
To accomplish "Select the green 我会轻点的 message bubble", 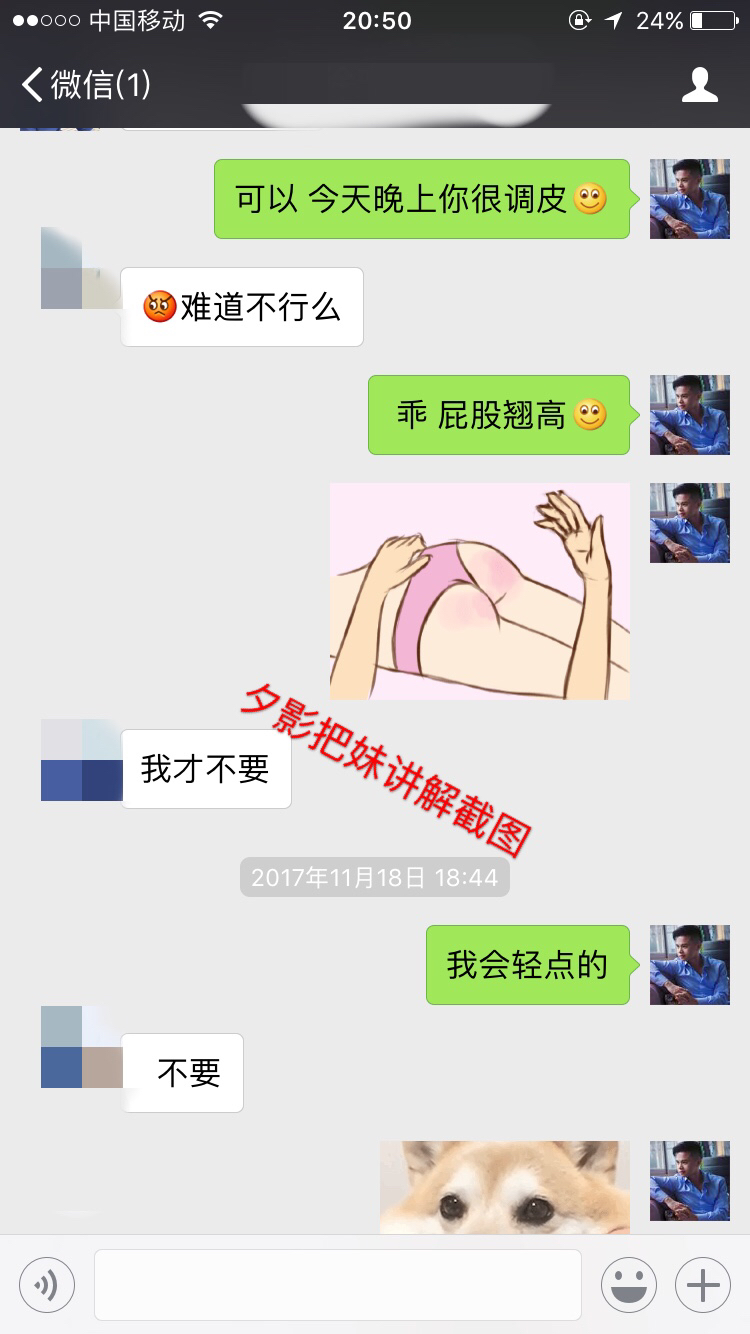I will tap(527, 964).
